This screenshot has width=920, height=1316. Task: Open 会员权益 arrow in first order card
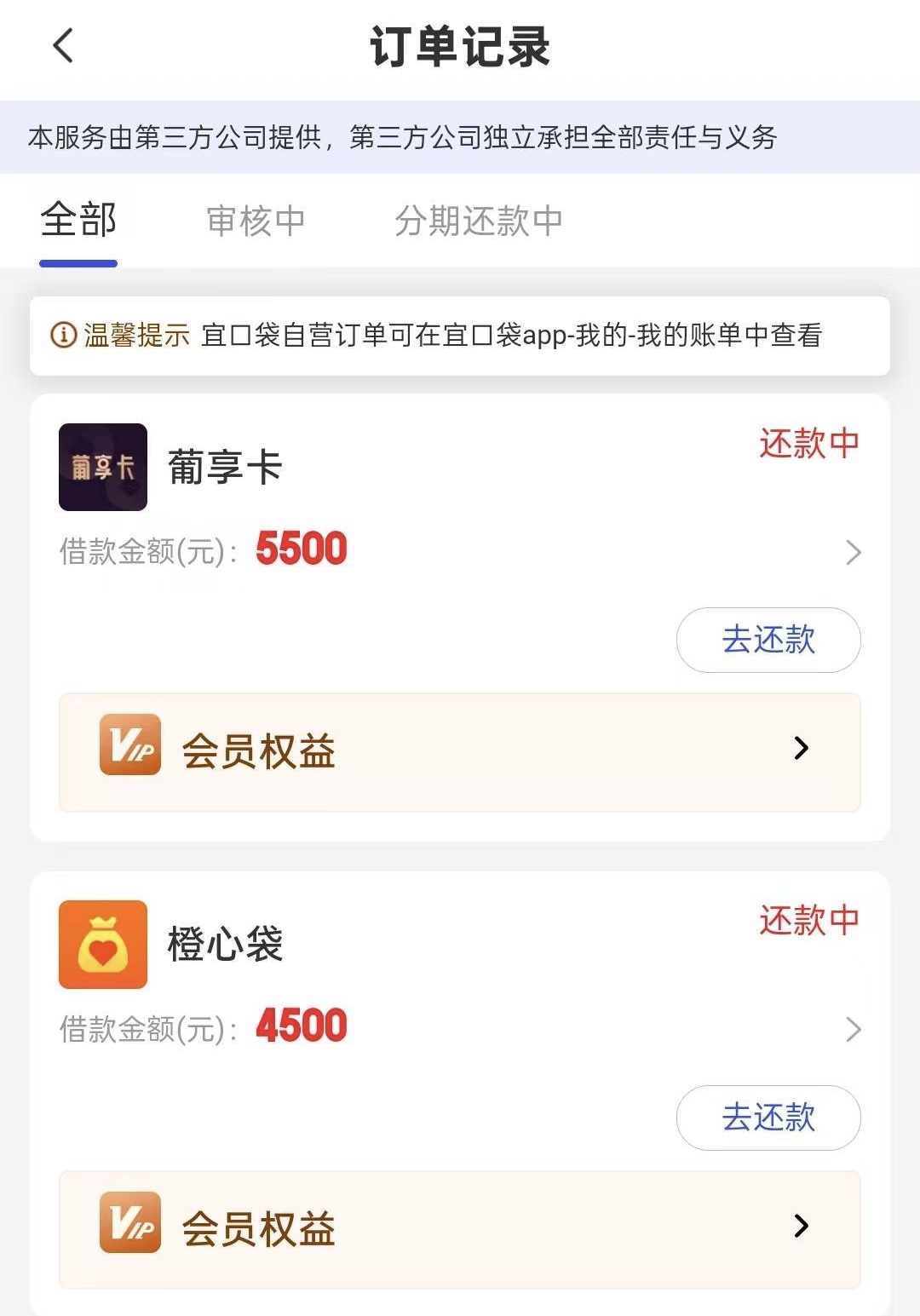click(x=799, y=749)
